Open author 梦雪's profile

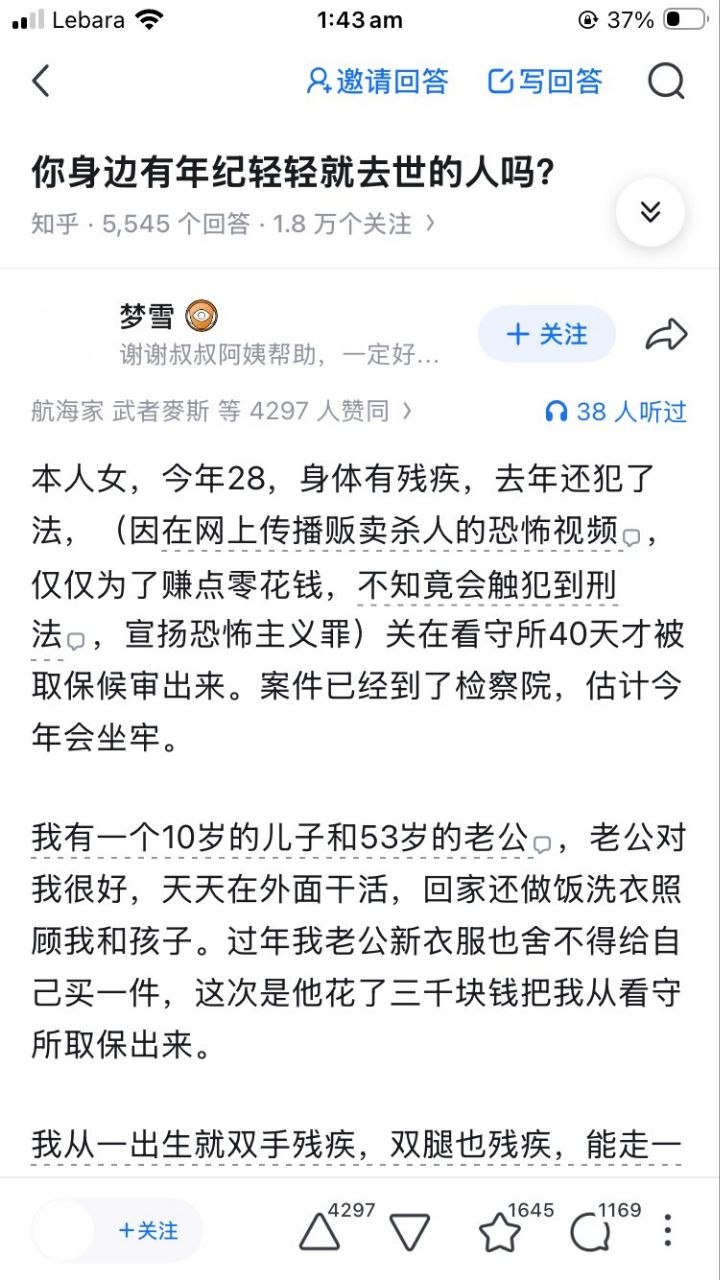click(147, 317)
